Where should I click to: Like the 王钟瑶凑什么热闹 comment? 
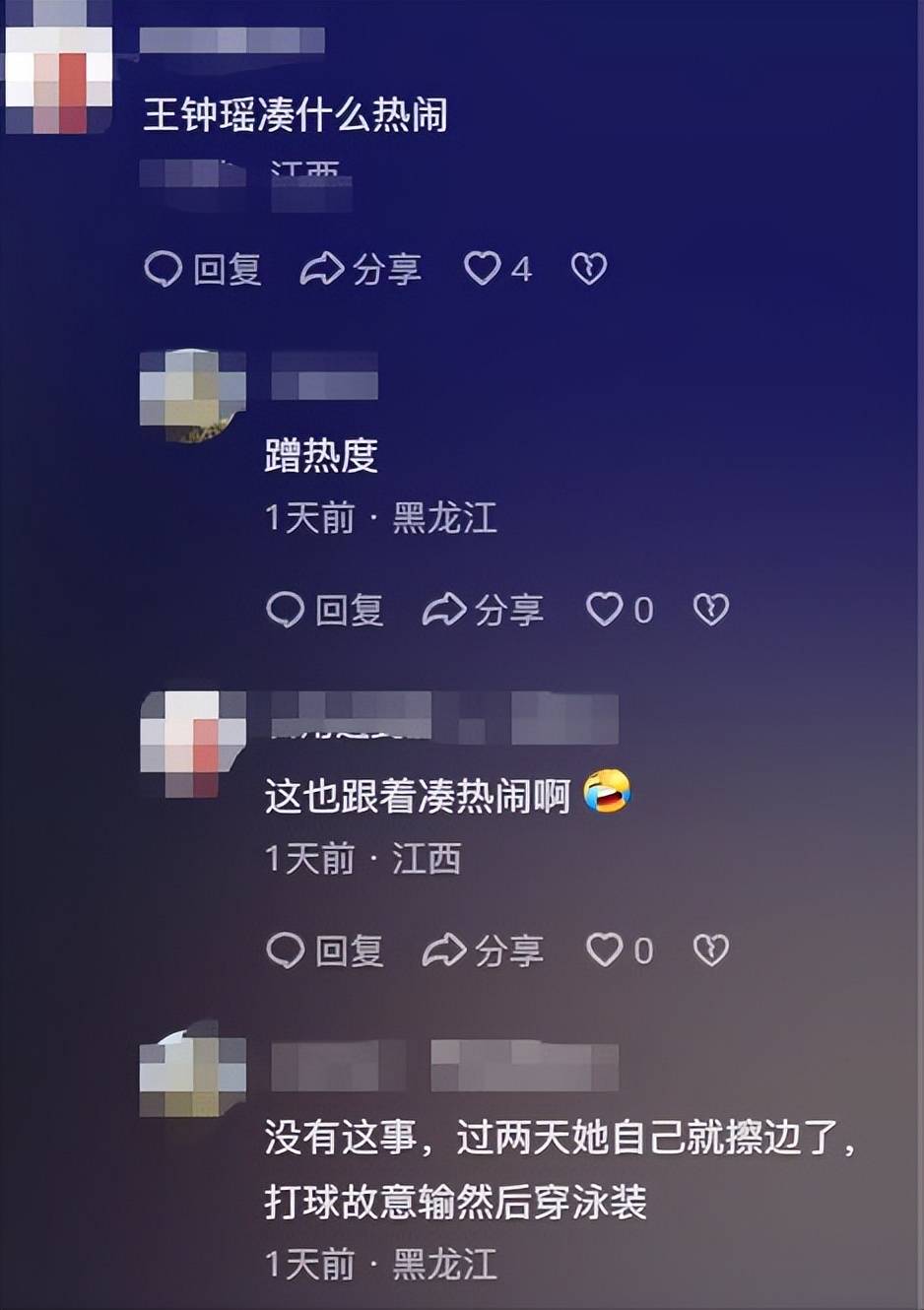483,268
